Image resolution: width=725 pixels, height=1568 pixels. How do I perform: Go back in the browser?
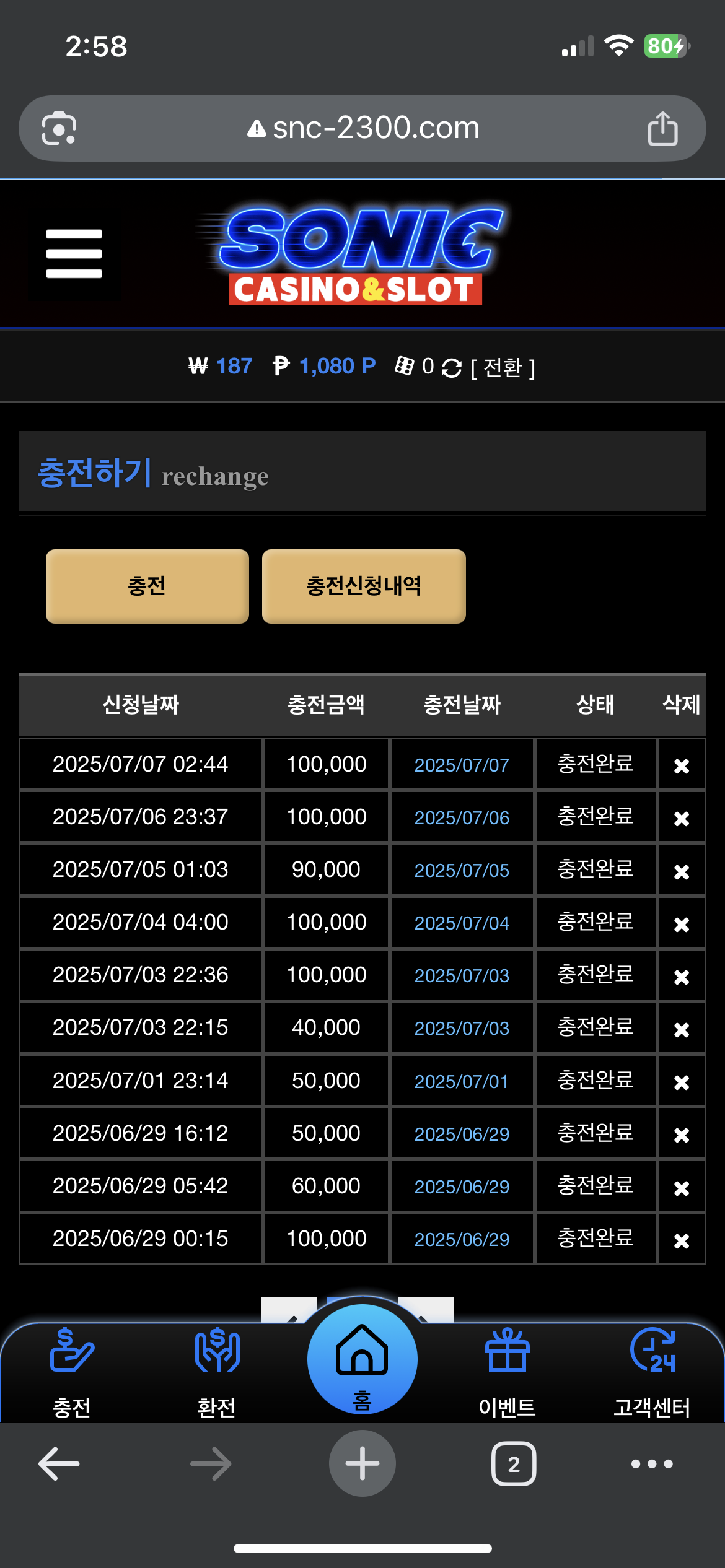click(59, 1464)
